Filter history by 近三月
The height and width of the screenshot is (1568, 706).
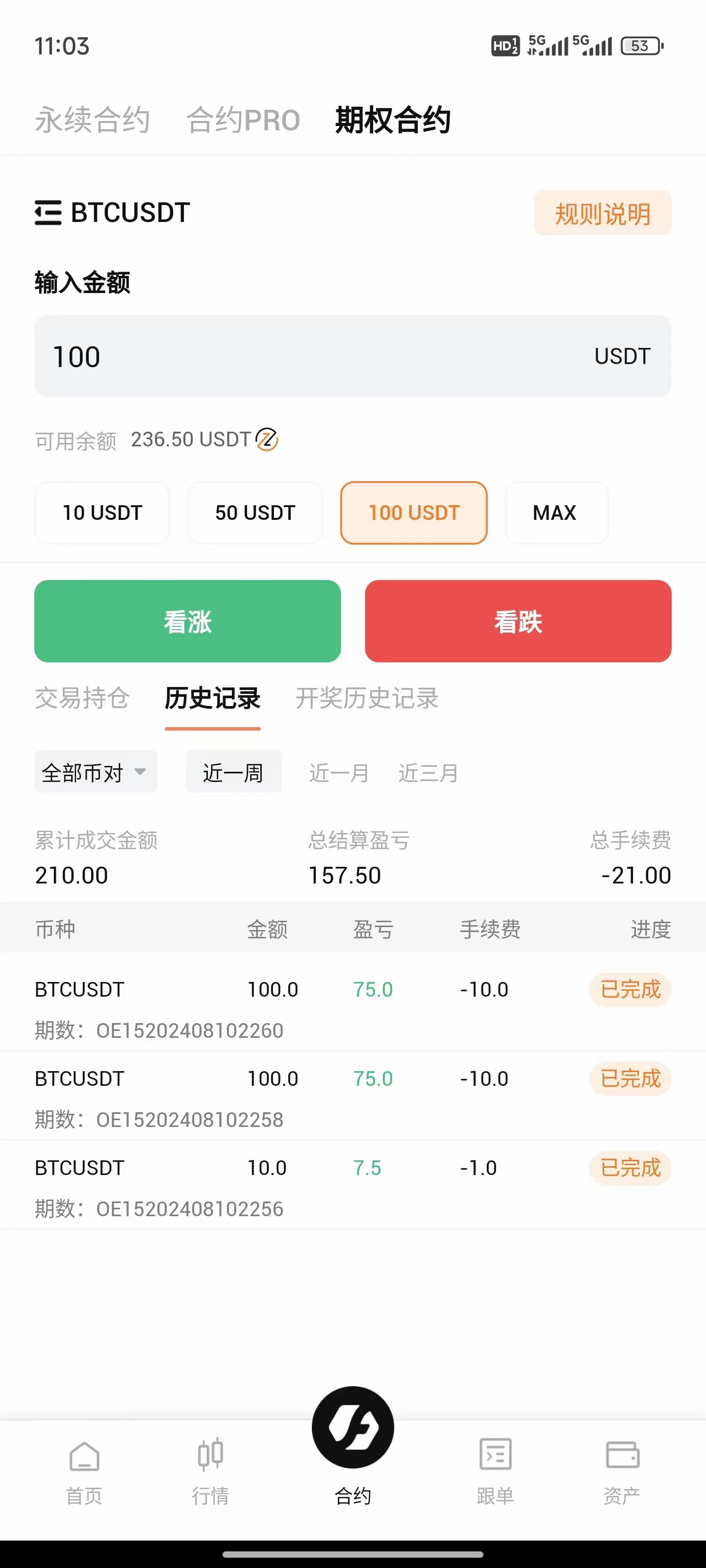click(428, 772)
